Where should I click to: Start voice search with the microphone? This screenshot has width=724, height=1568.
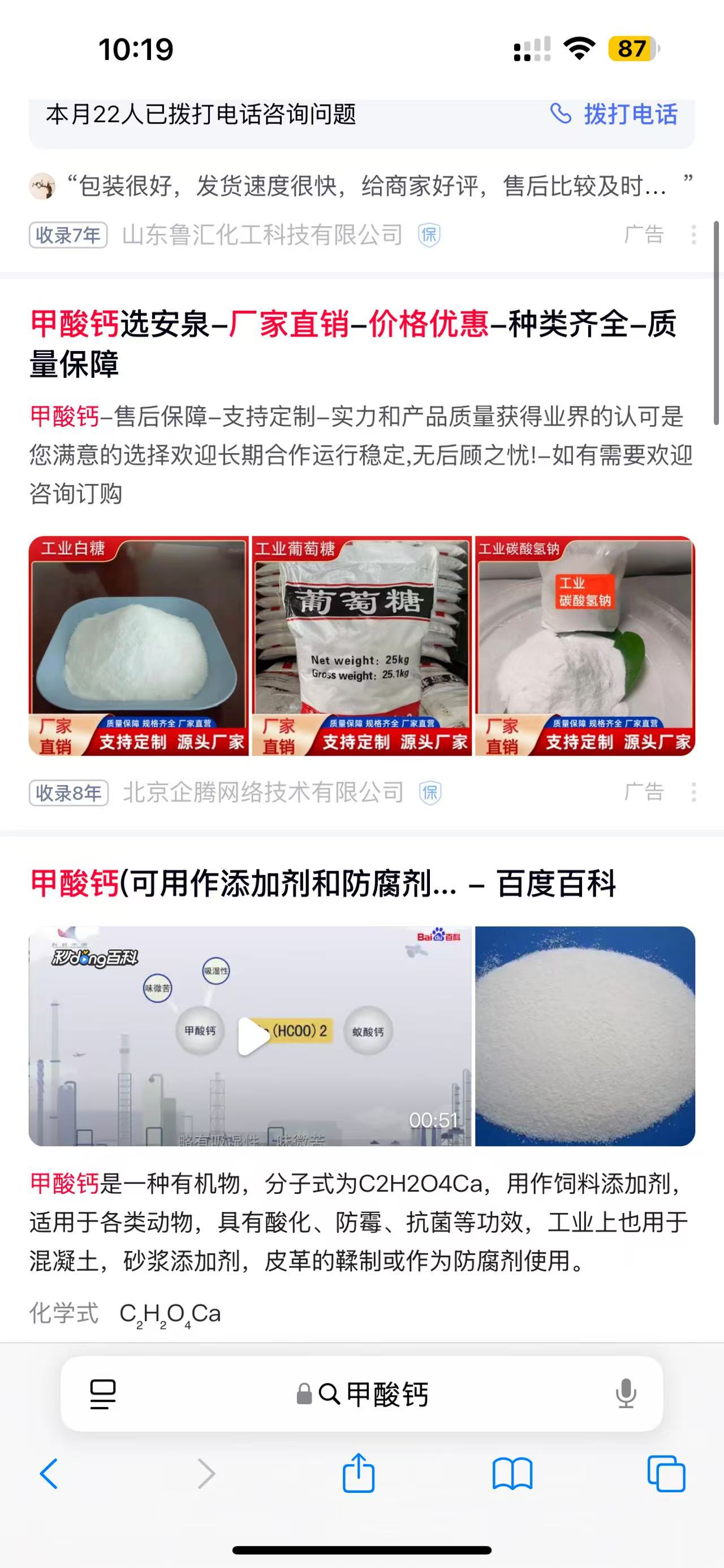(626, 1394)
